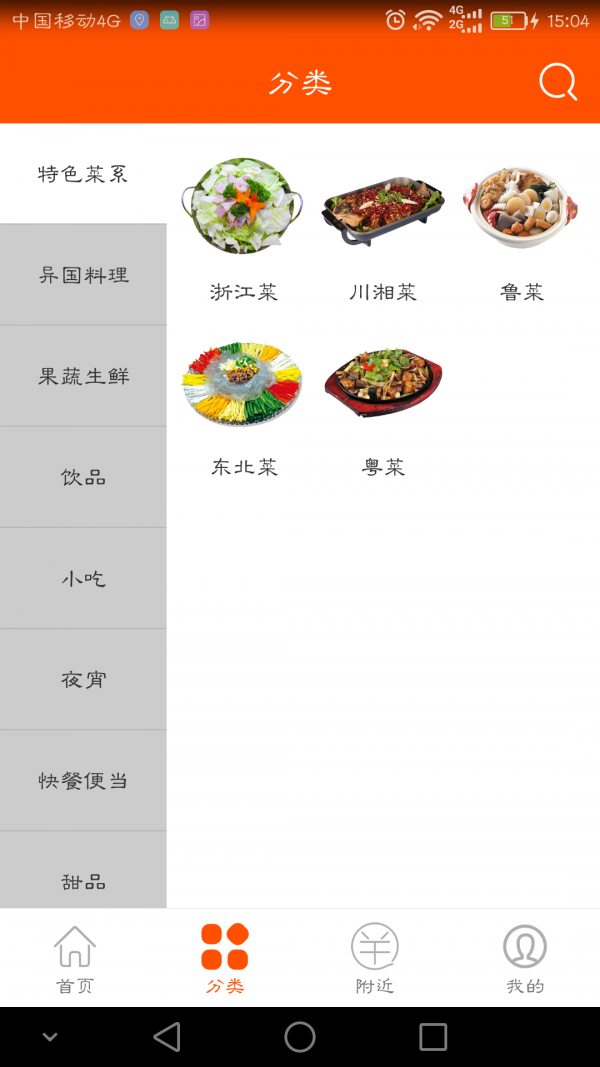This screenshot has width=600, height=1067.
Task: Select the 快餐便当 category
Action: pyautogui.click(x=83, y=780)
